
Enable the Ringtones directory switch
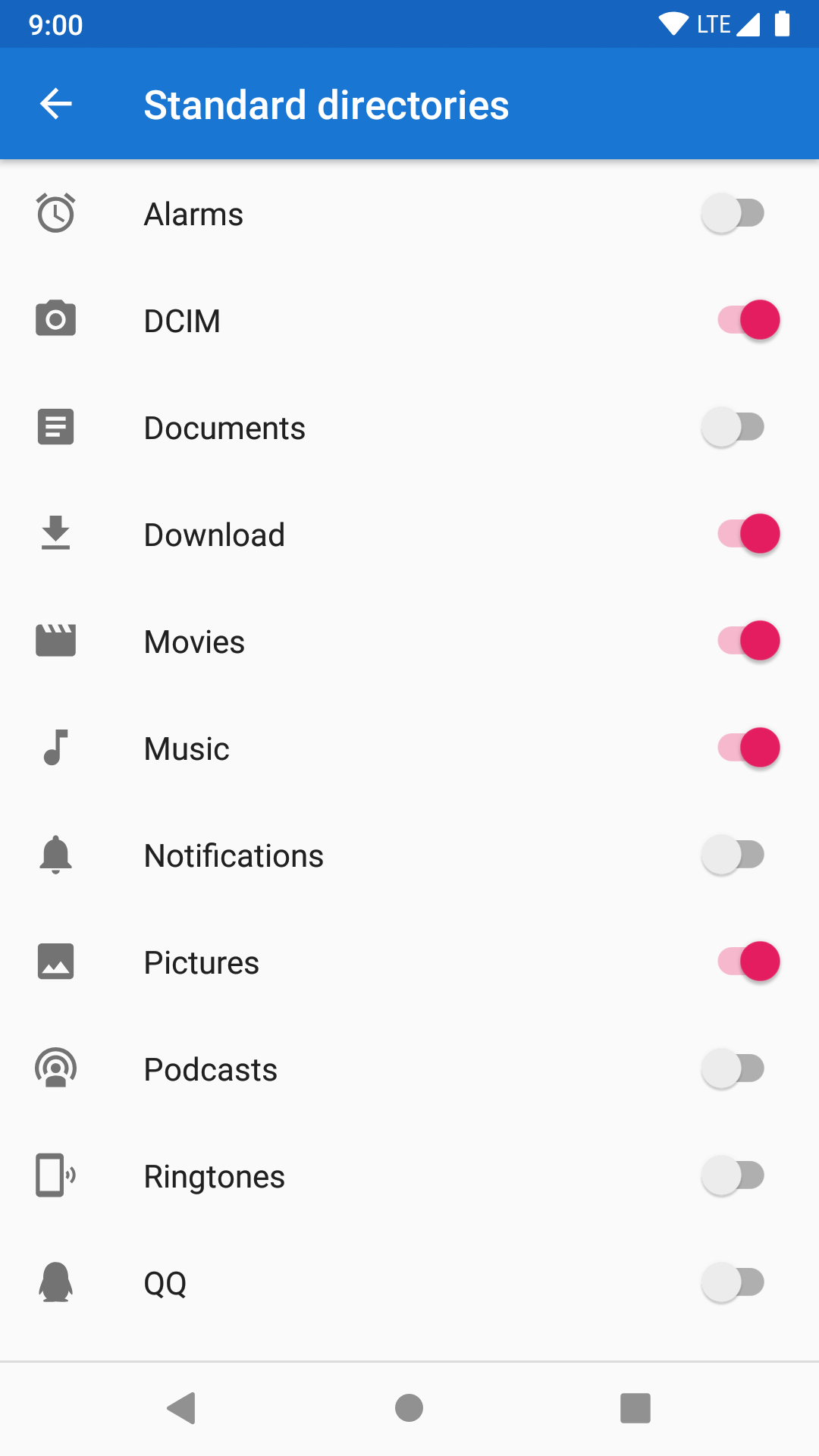(x=733, y=1175)
